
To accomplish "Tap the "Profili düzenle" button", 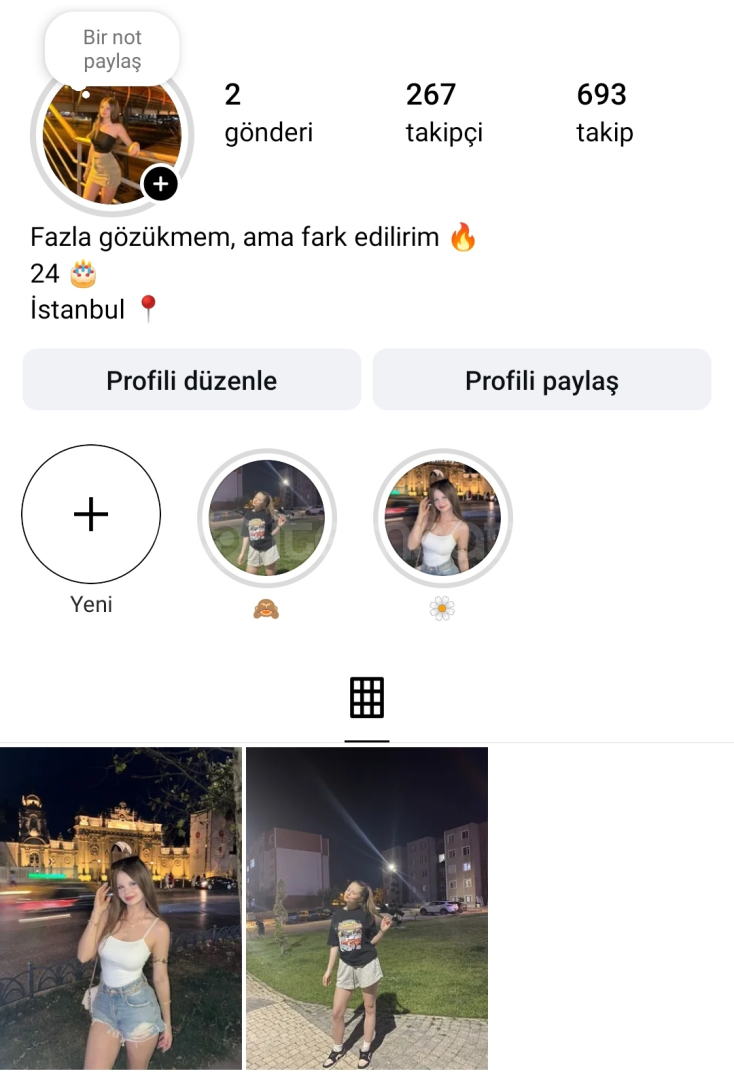I will pos(191,380).
